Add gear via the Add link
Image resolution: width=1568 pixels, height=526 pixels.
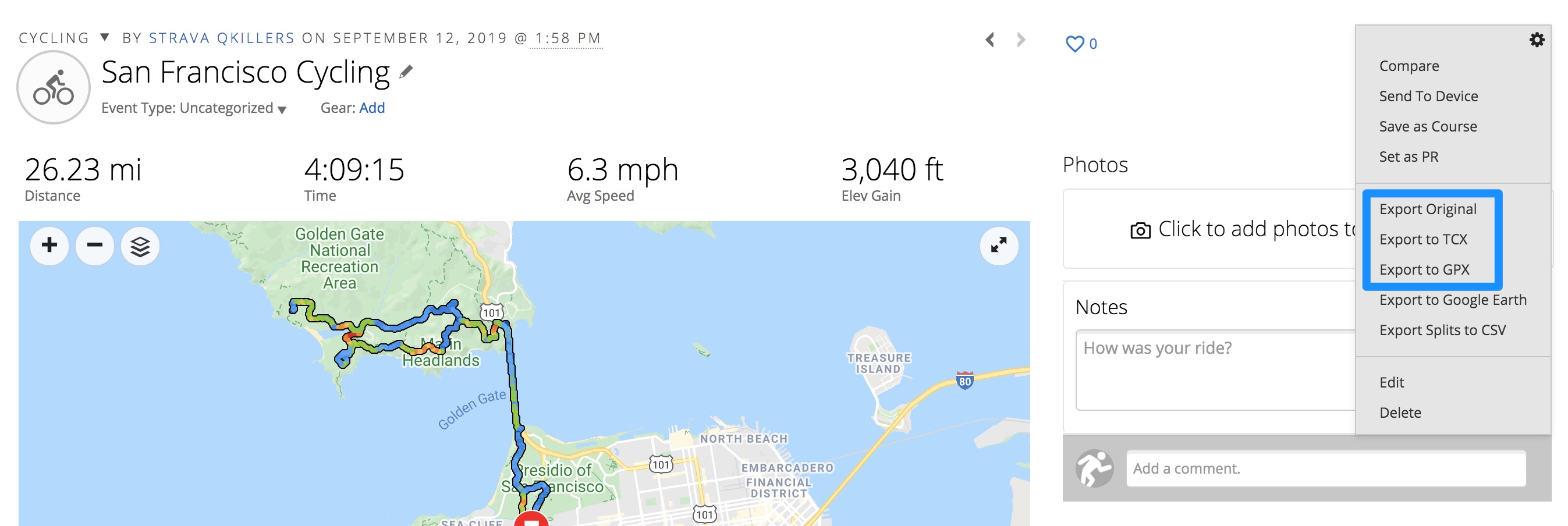click(371, 108)
